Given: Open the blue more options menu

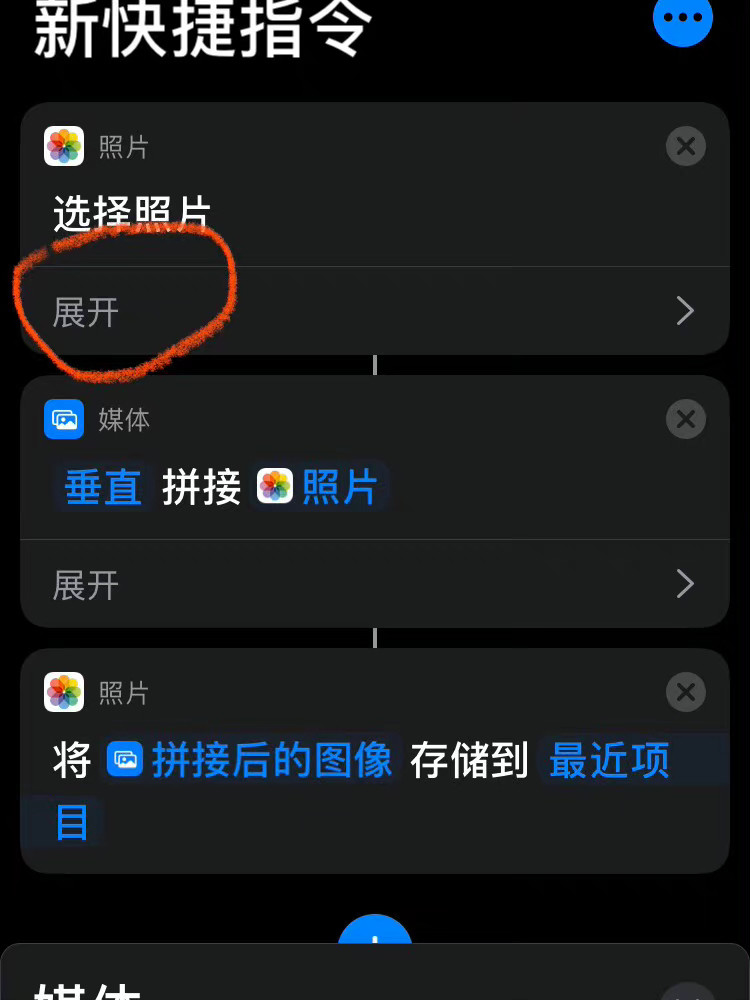Looking at the screenshot, I should tap(683, 17).
